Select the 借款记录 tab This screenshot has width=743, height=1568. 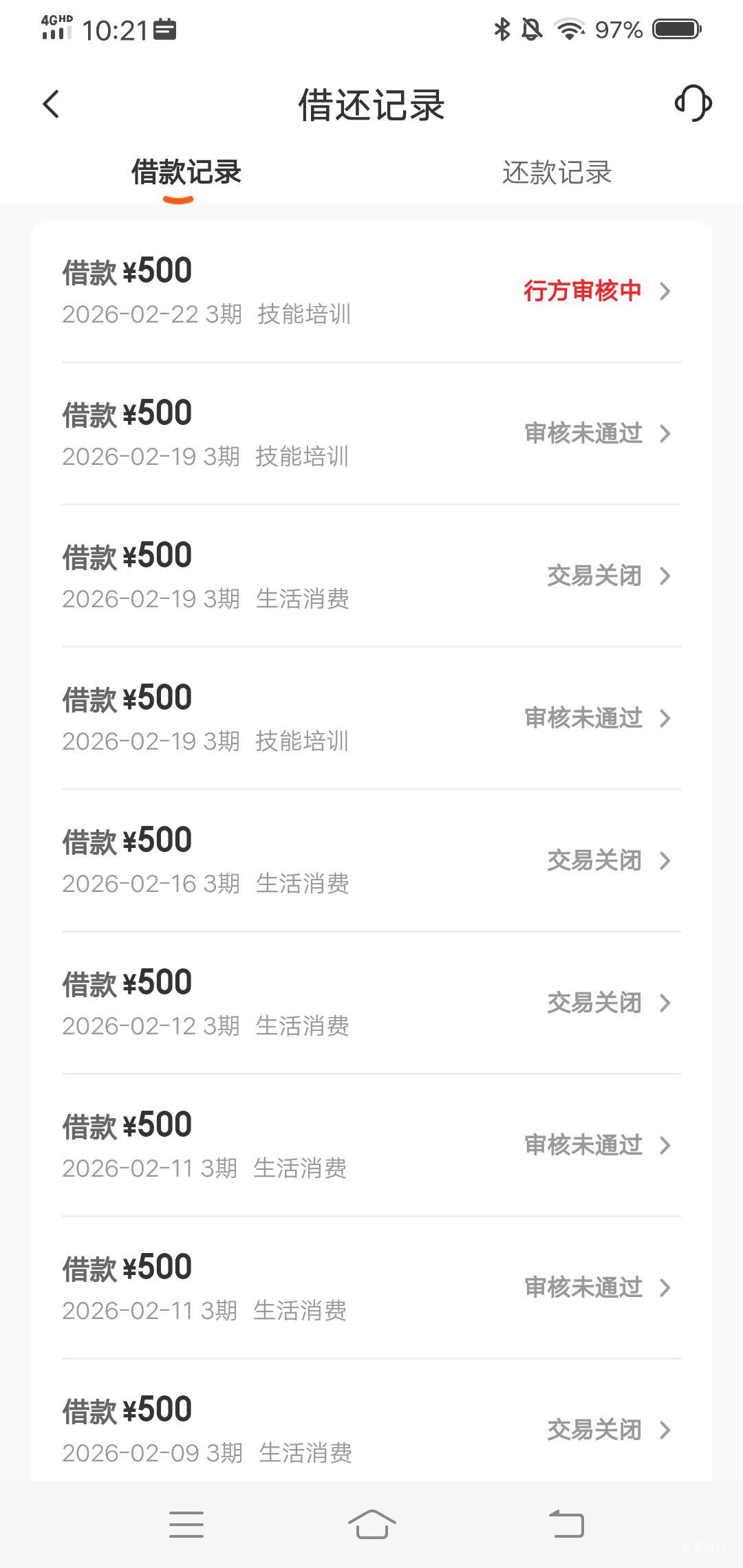tap(186, 173)
